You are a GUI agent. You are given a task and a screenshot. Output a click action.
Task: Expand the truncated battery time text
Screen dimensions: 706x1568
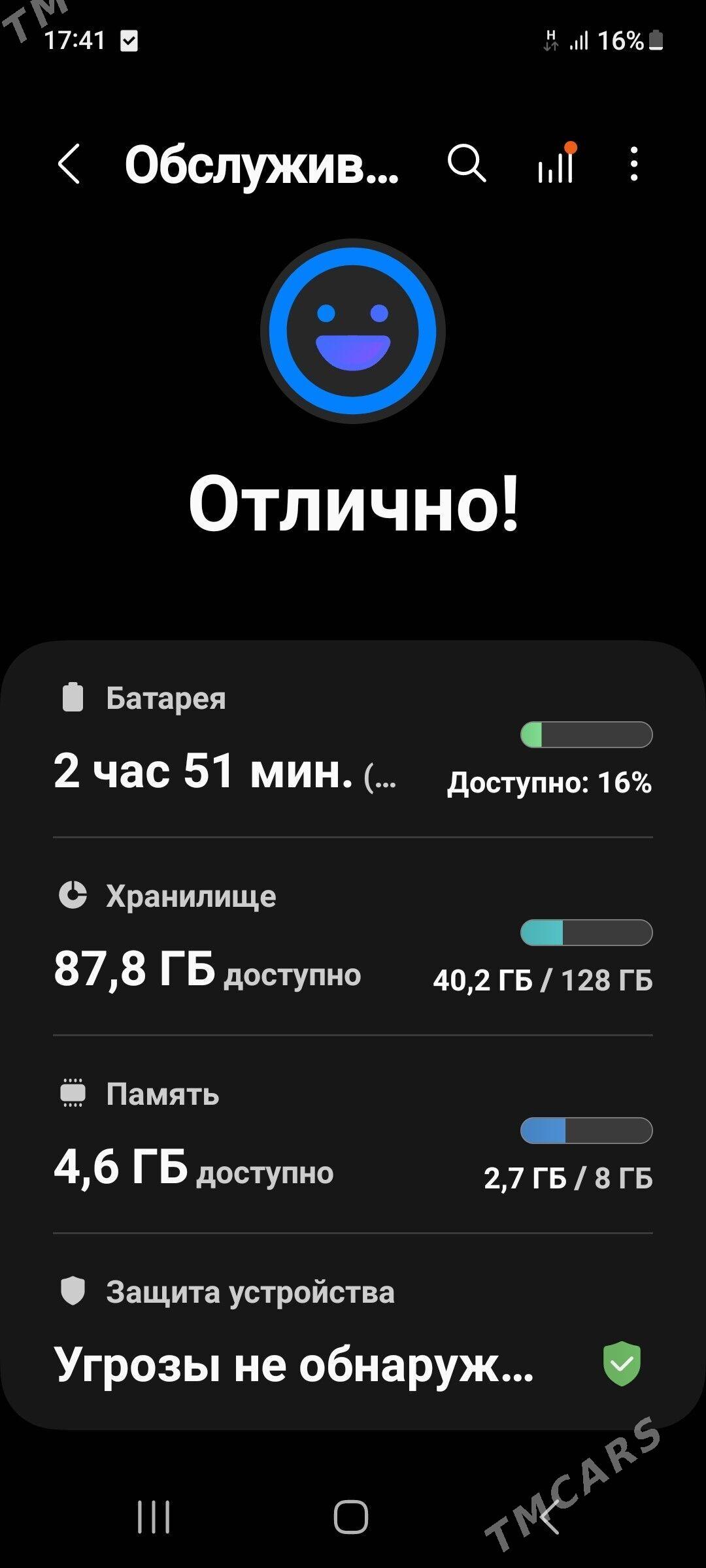pyautogui.click(x=226, y=779)
